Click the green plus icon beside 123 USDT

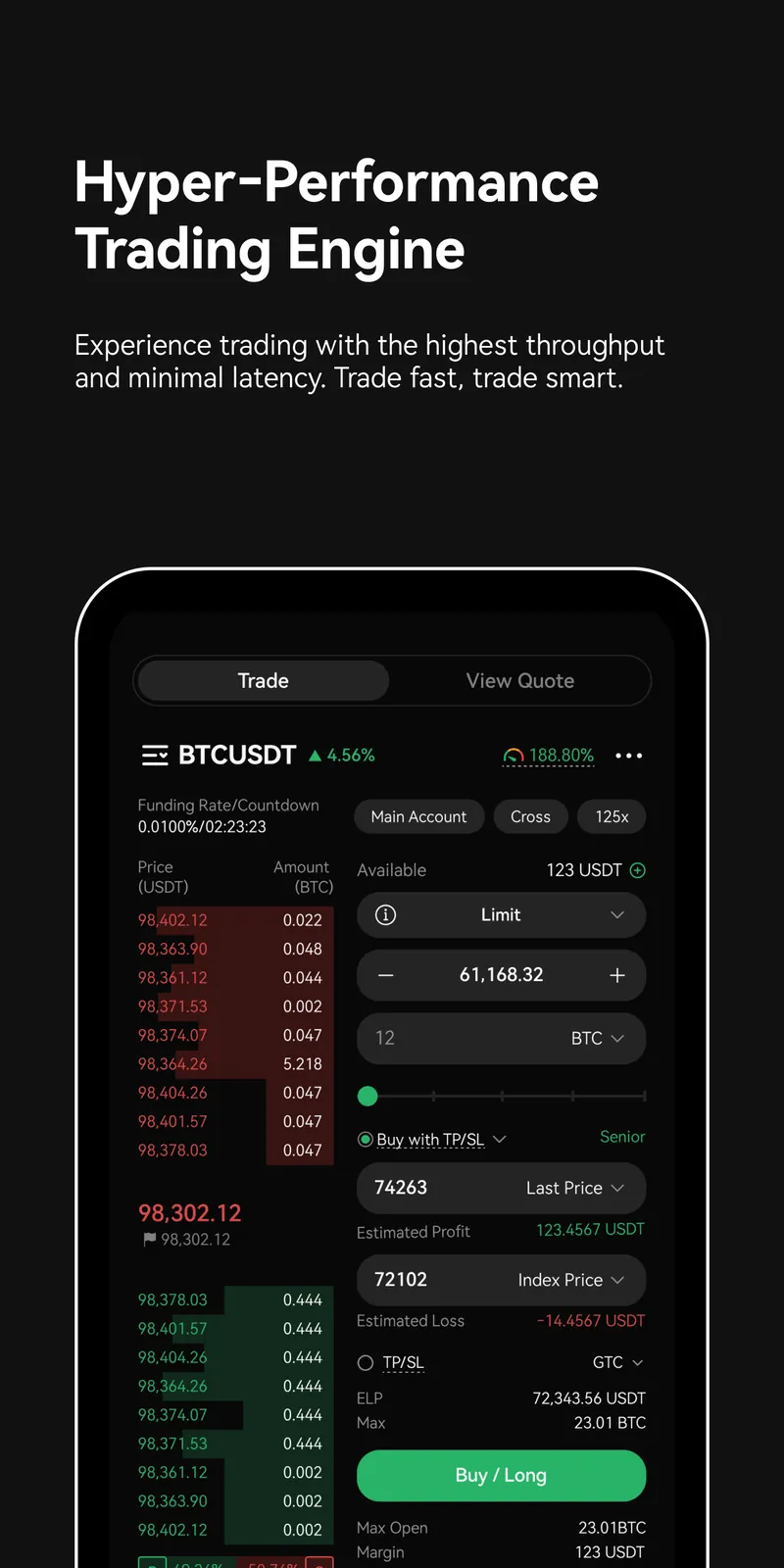(637, 869)
